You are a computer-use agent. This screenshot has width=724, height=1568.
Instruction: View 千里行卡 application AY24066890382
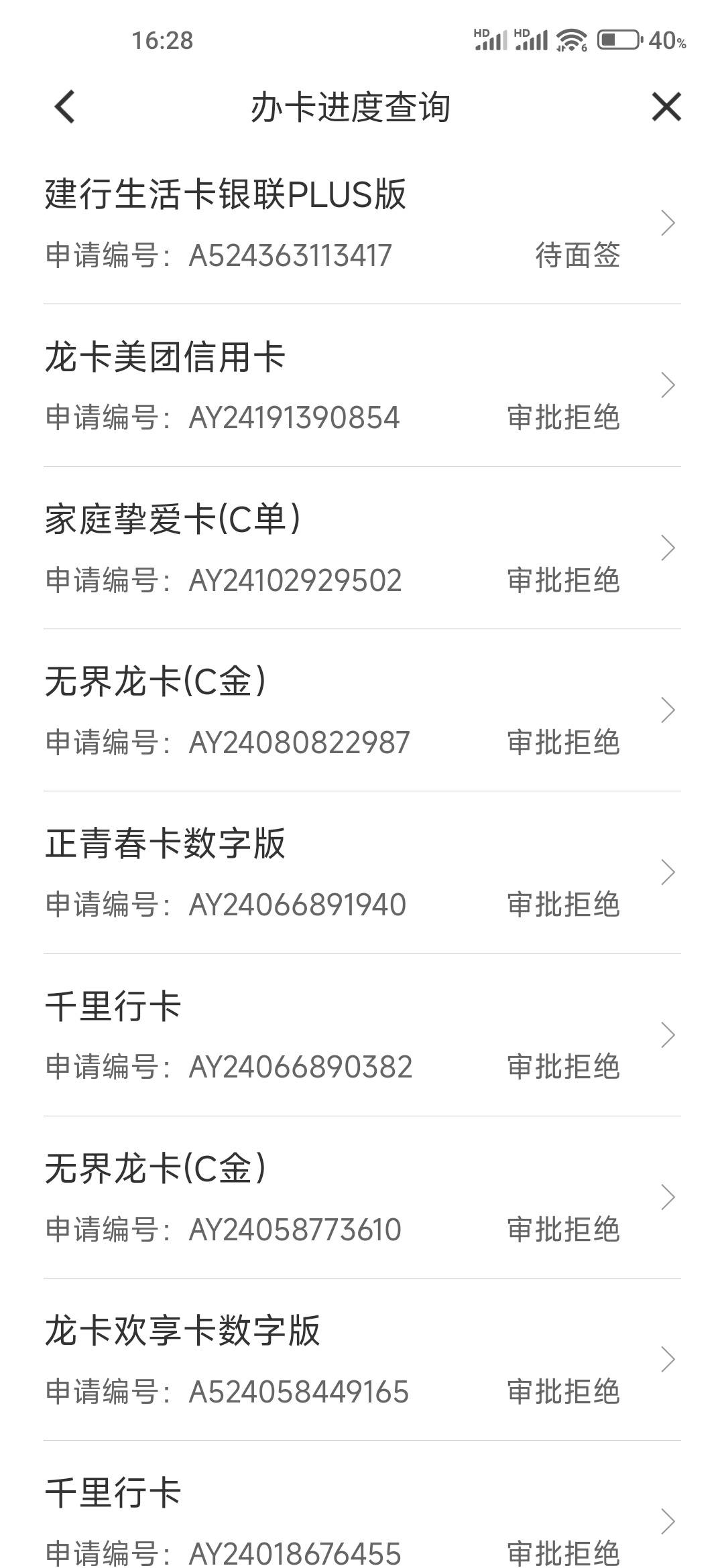coord(362,1035)
